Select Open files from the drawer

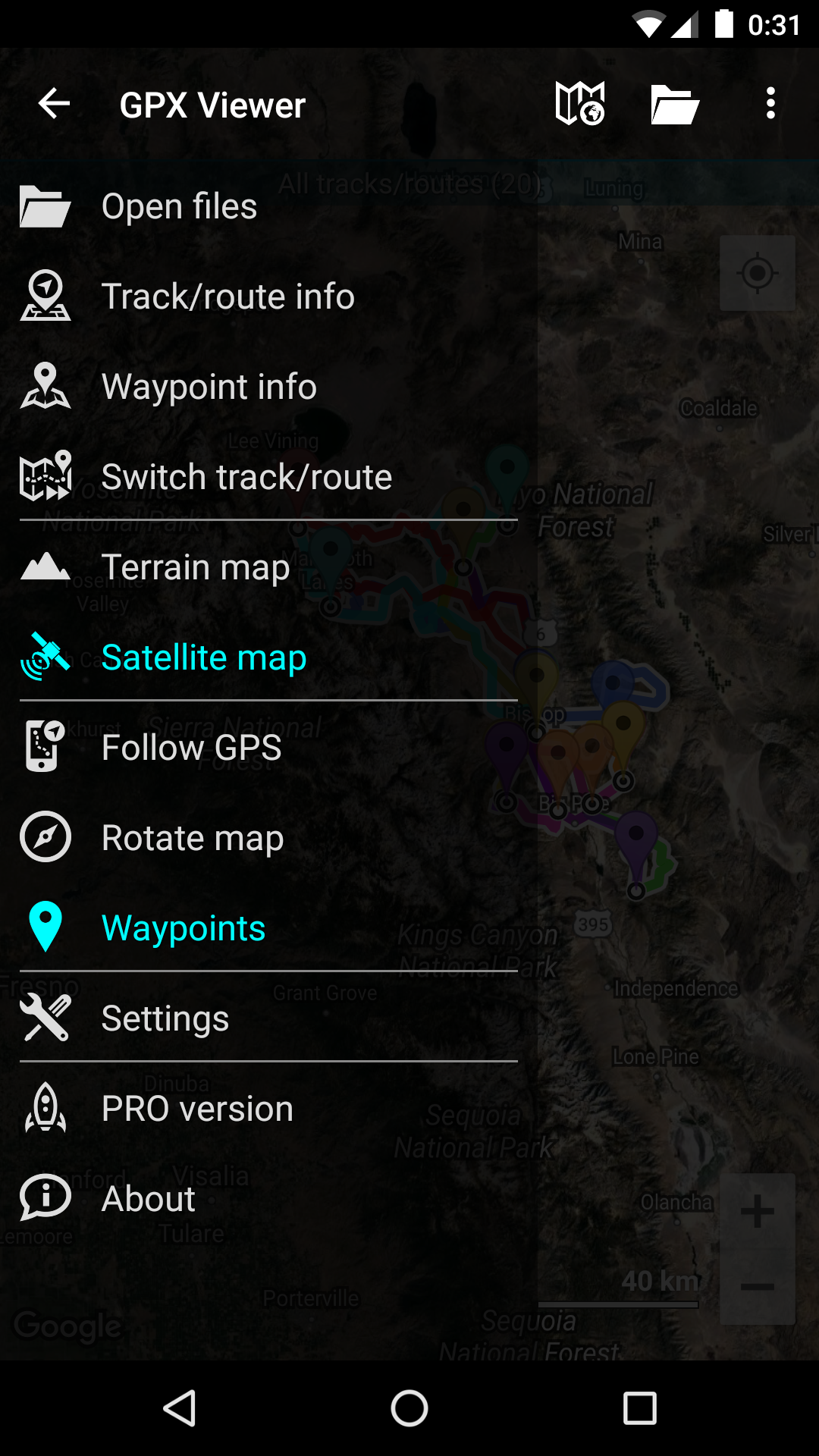[x=180, y=207]
